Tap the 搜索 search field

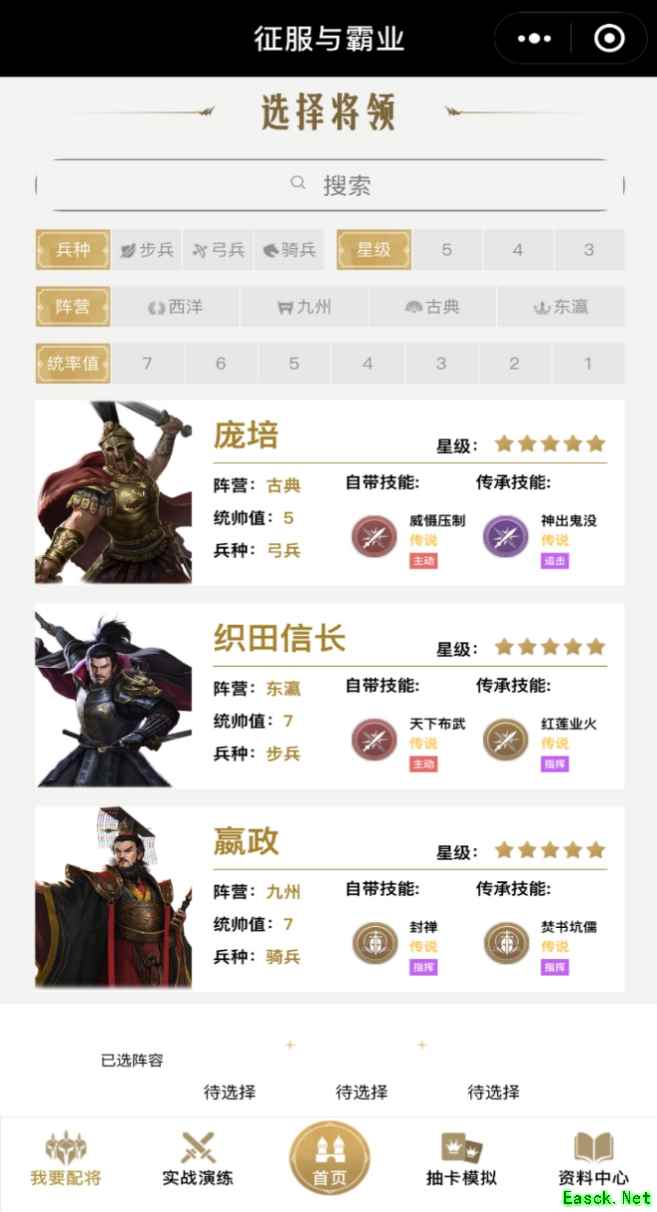pos(330,185)
